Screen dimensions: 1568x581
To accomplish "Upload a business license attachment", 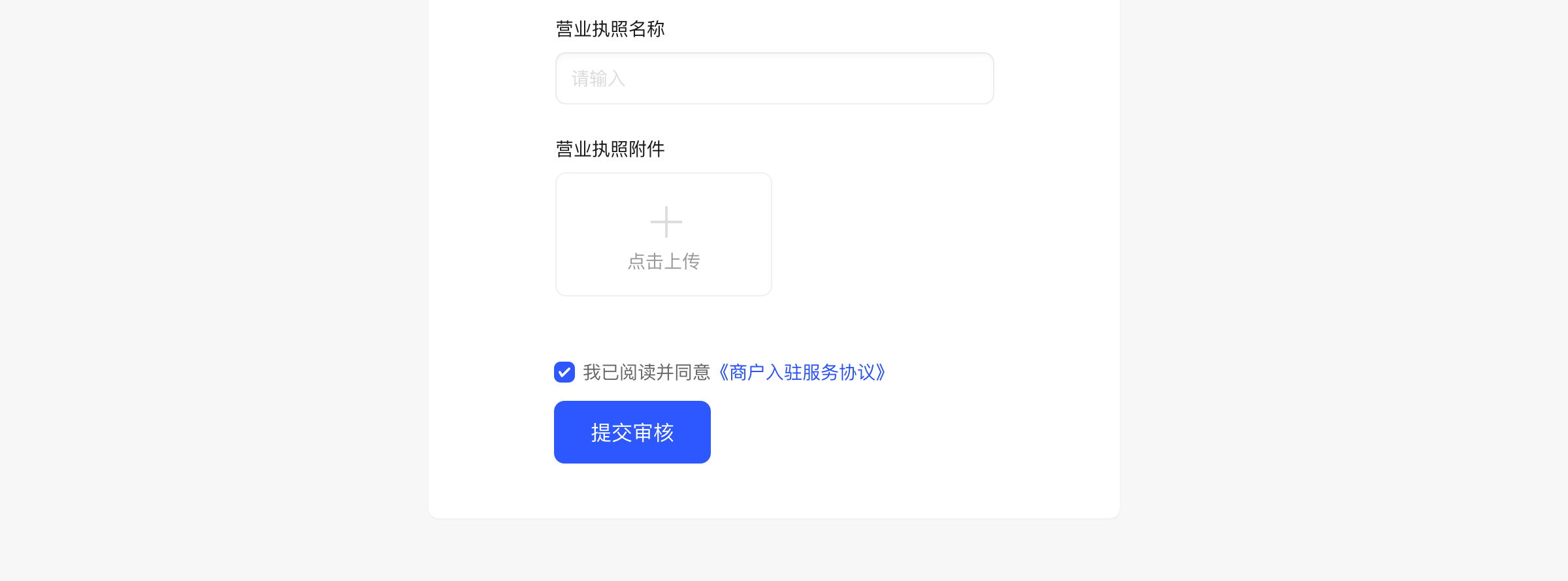I will pos(663,234).
